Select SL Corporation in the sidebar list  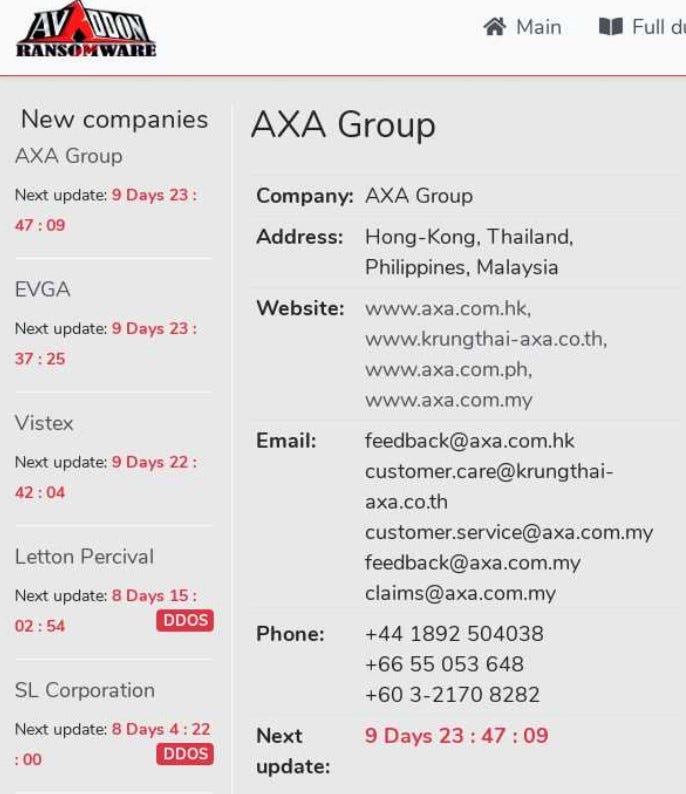click(x=84, y=690)
